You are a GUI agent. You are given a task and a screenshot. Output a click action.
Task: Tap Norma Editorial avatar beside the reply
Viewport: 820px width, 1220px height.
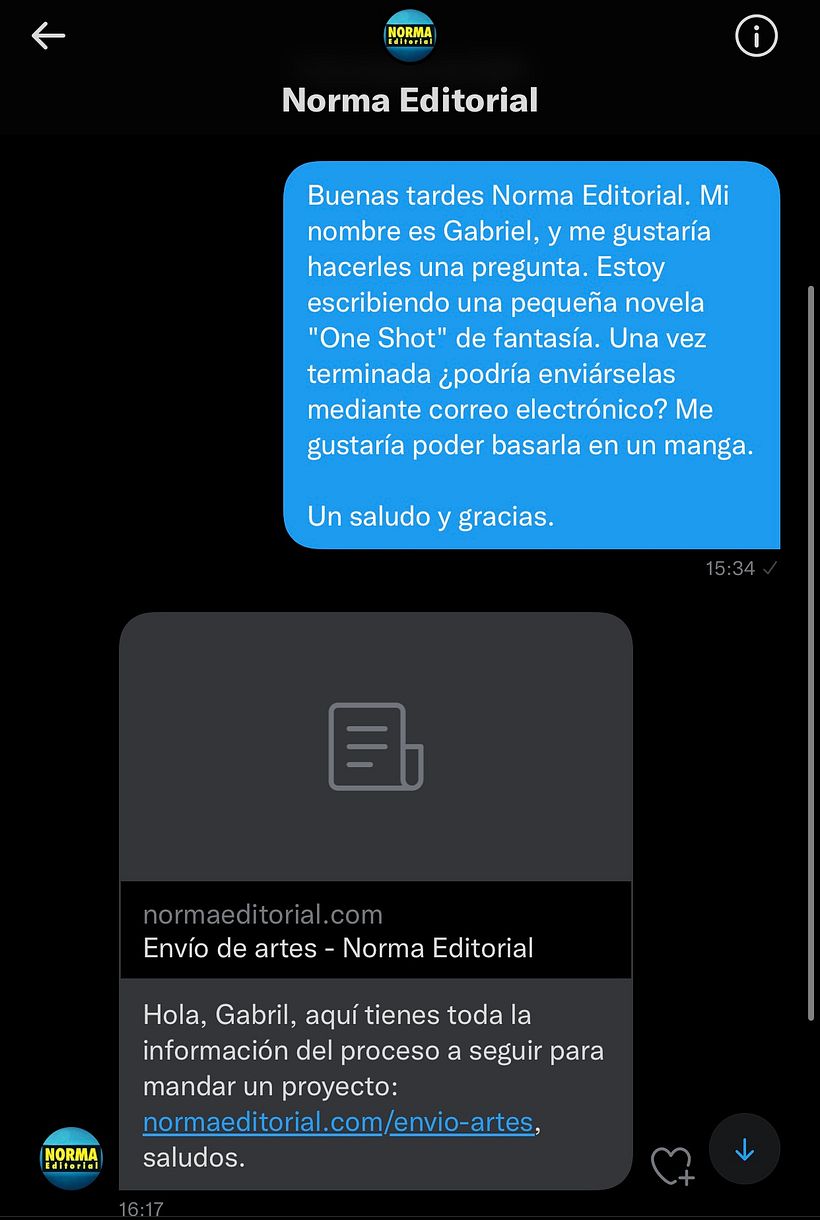(72, 1158)
